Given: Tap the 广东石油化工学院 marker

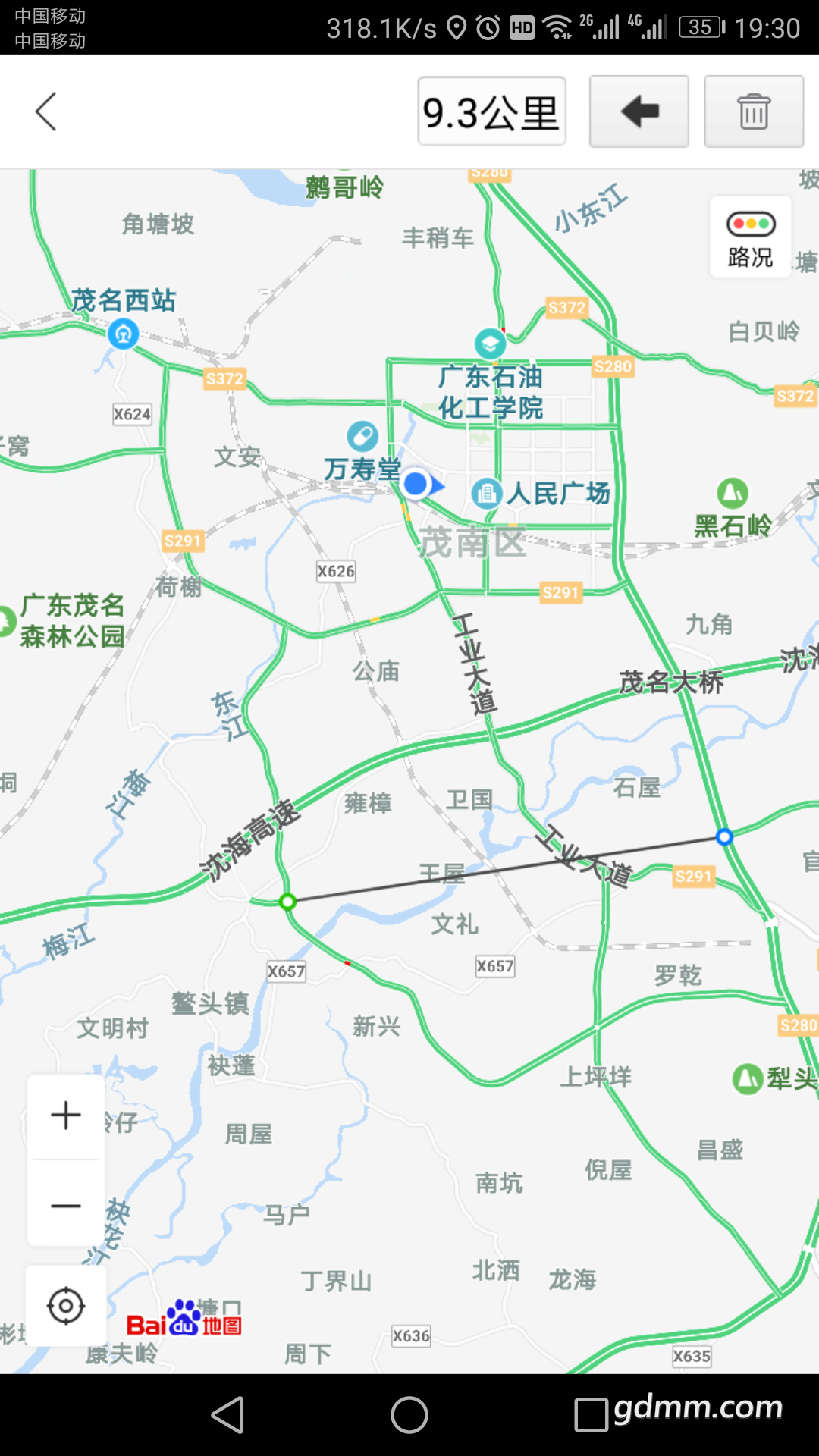Looking at the screenshot, I should [490, 344].
